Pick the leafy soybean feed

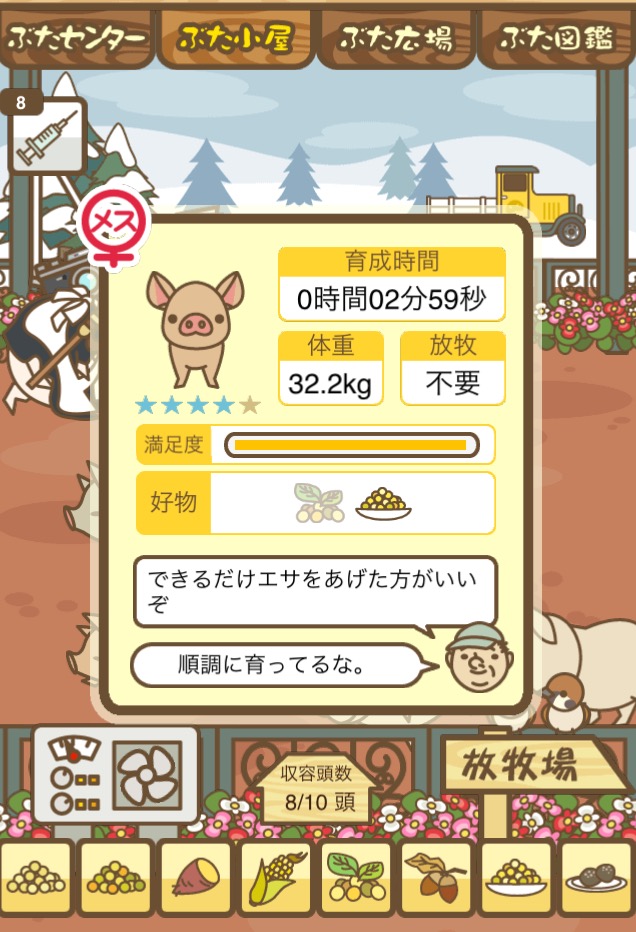357,878
